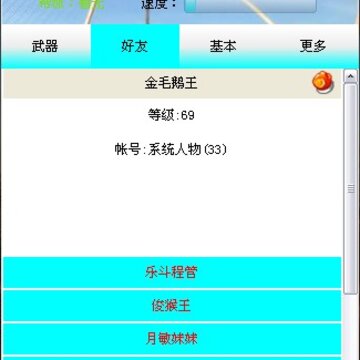Tap the red fight icon beside 金毛鹅王
360x360 pixels.
(x=323, y=83)
